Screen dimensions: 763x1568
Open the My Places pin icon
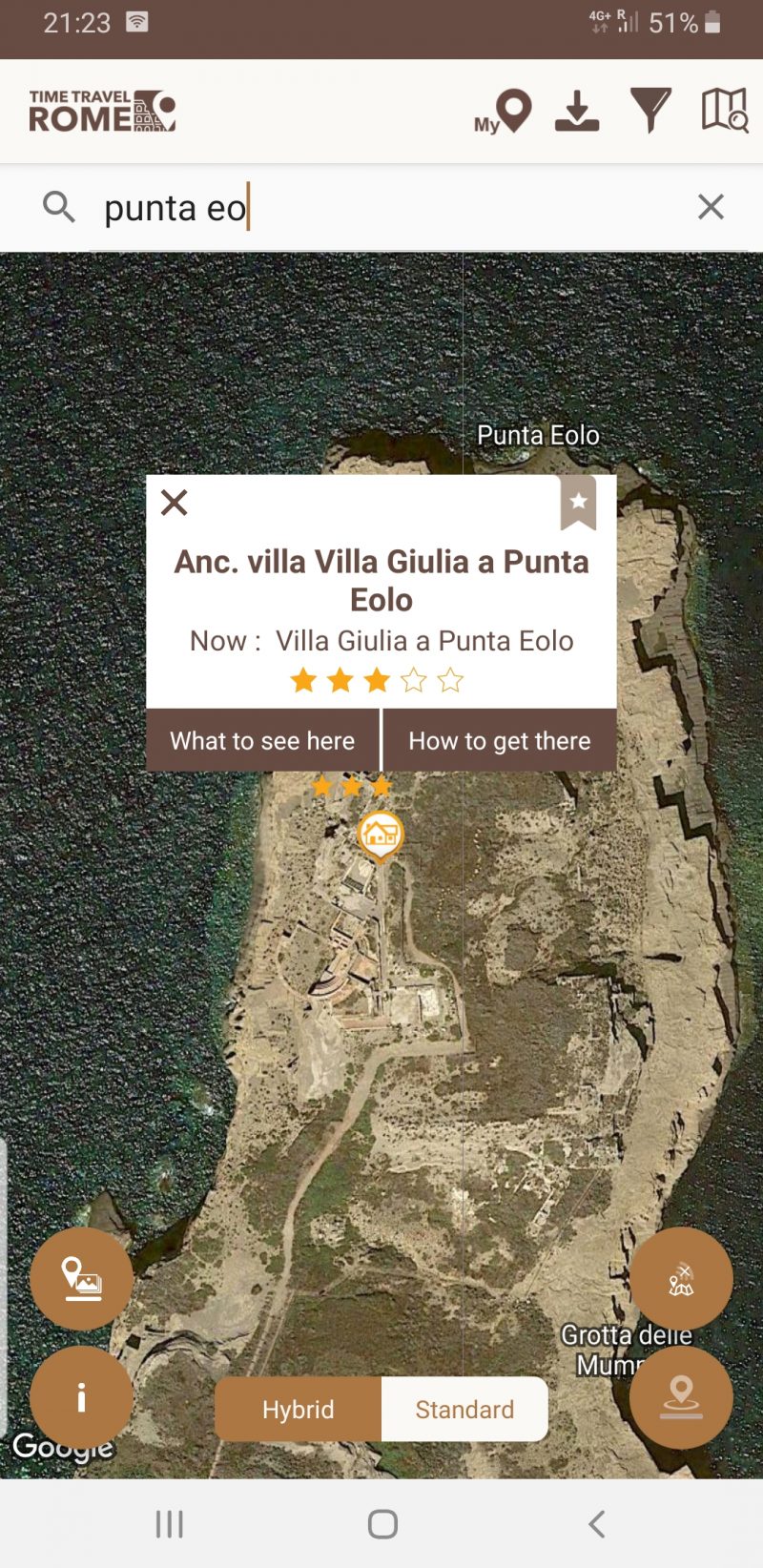505,112
